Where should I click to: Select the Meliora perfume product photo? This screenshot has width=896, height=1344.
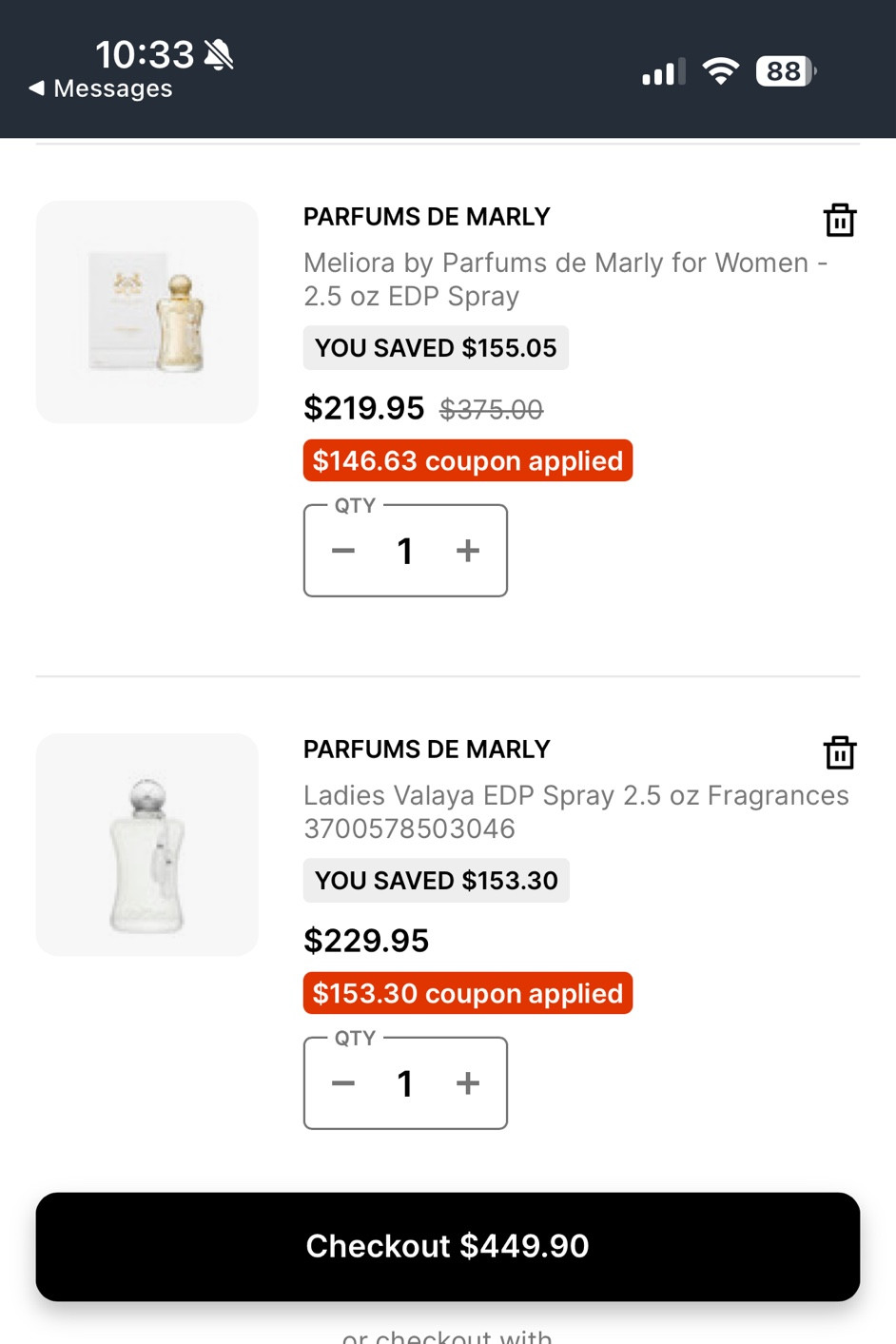pyautogui.click(x=146, y=311)
